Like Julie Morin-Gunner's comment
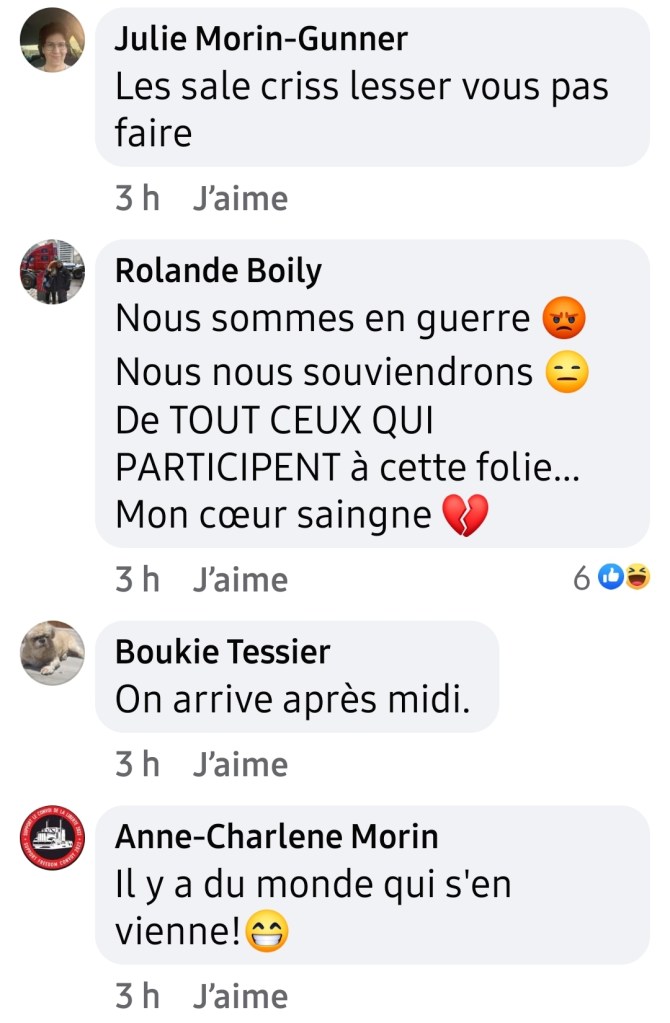The width and height of the screenshot is (670, 1023). click(x=240, y=199)
